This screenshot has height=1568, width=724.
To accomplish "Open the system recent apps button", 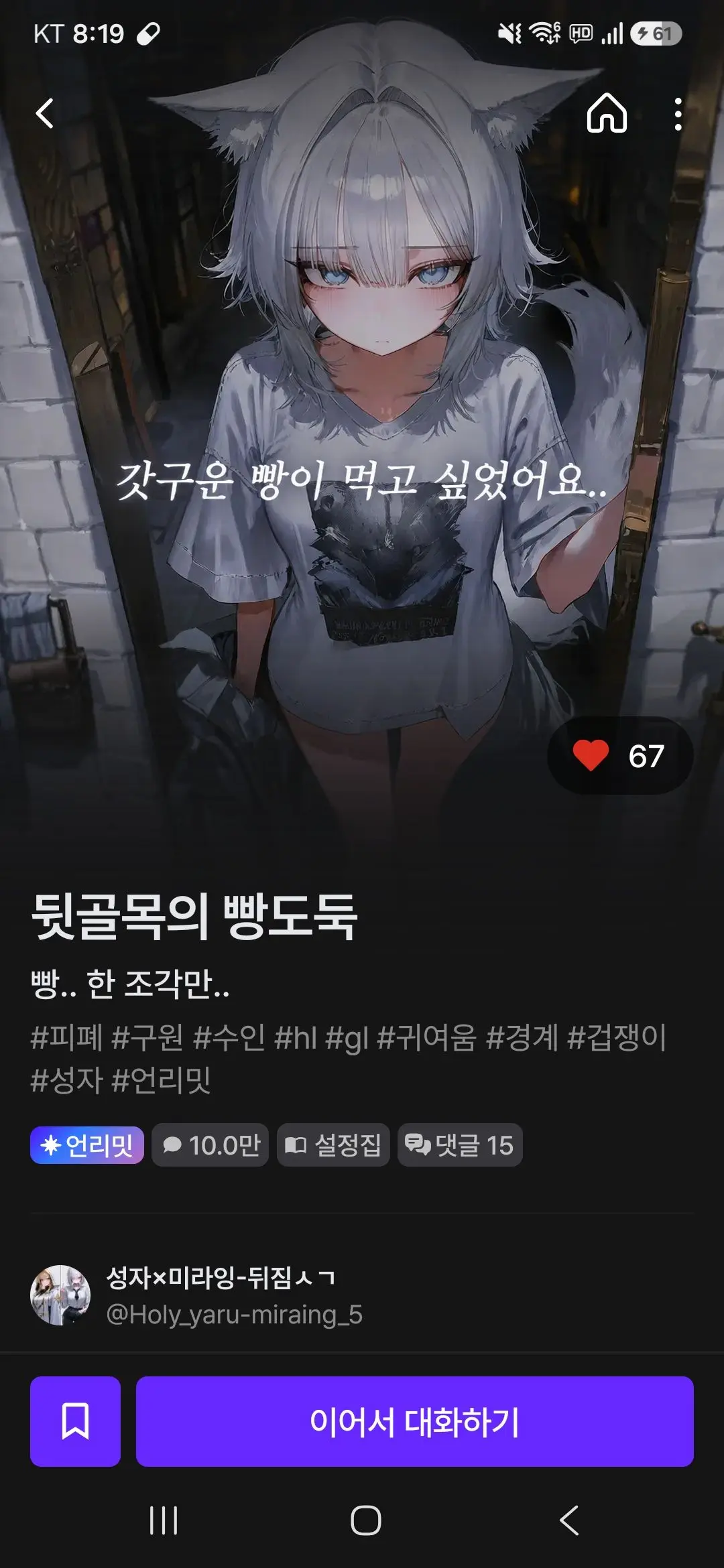I will coord(164,1520).
